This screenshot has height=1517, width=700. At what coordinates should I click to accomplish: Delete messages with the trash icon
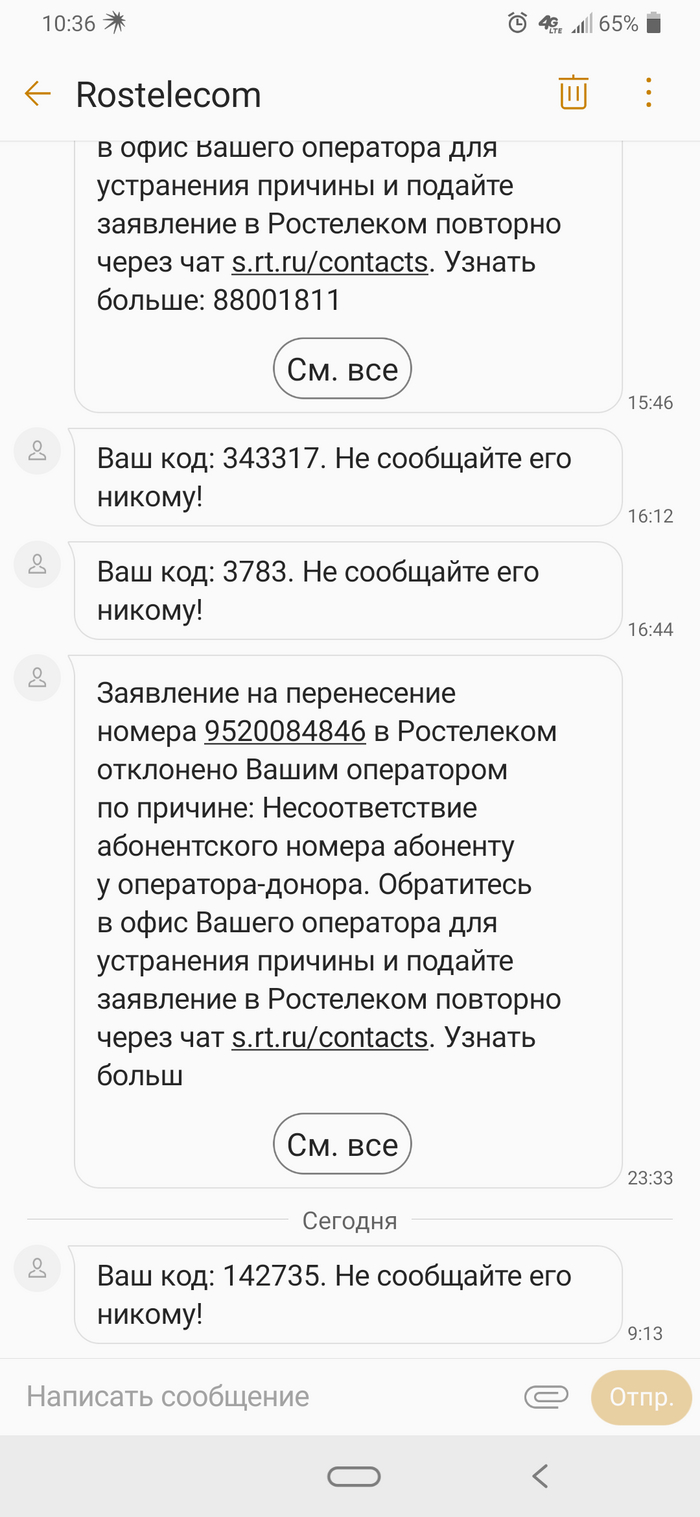tap(573, 93)
